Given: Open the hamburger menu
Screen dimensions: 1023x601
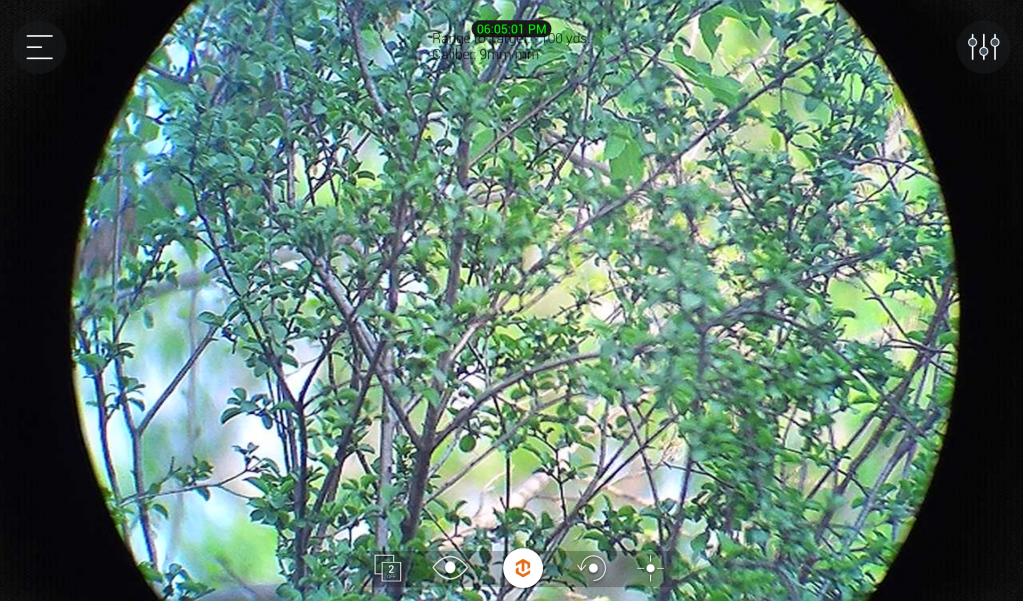Looking at the screenshot, I should point(40,47).
